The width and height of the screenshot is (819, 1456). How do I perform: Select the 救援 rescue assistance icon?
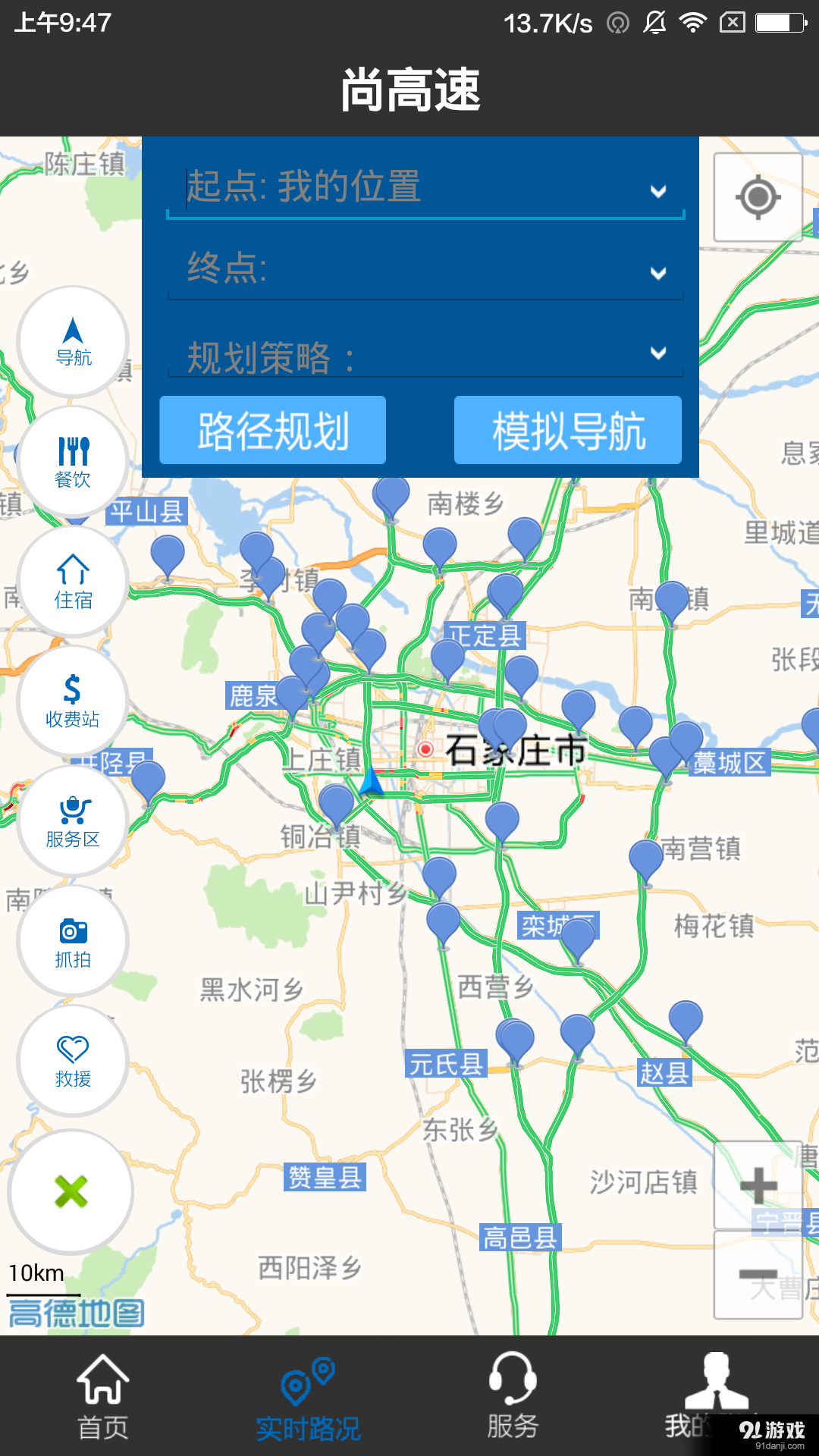pos(72,1060)
